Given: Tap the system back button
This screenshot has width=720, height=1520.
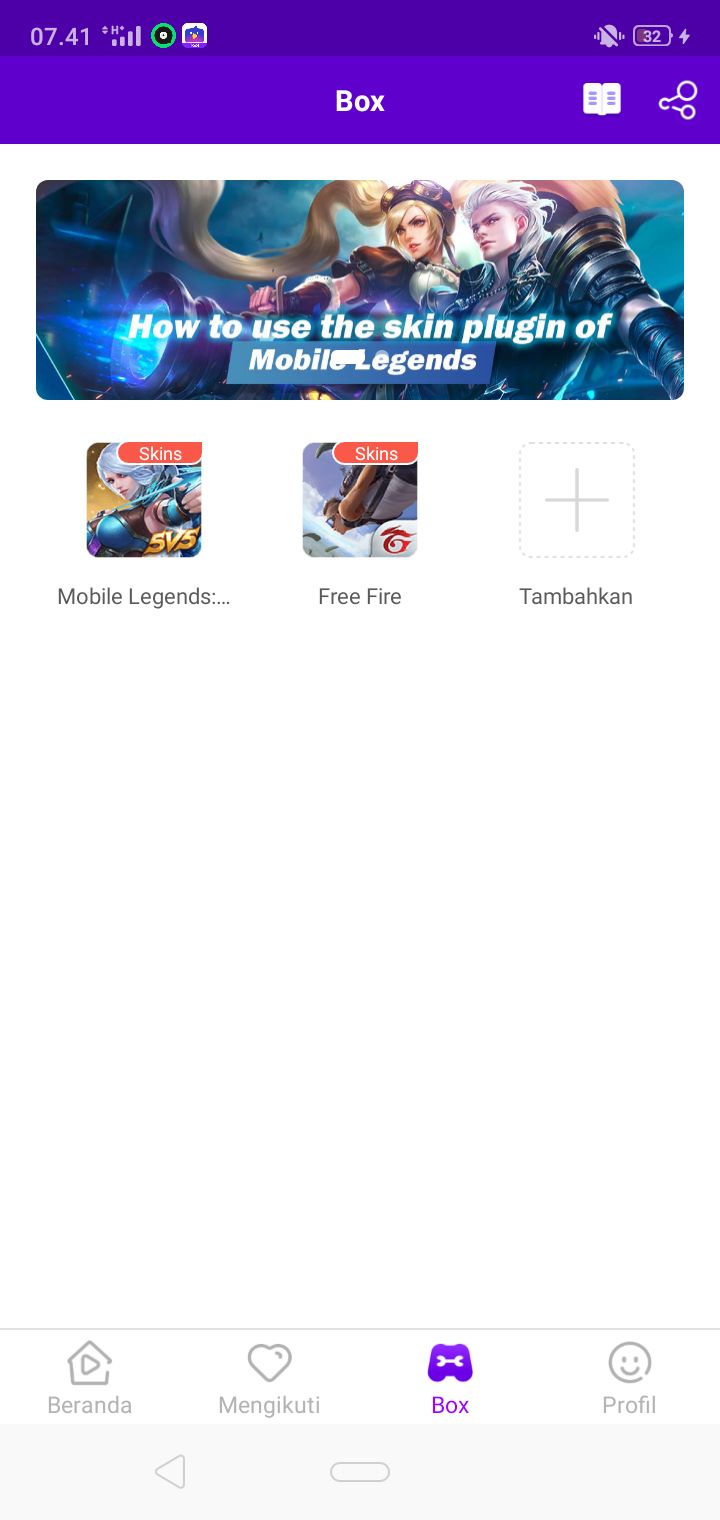Looking at the screenshot, I should click(171, 1471).
